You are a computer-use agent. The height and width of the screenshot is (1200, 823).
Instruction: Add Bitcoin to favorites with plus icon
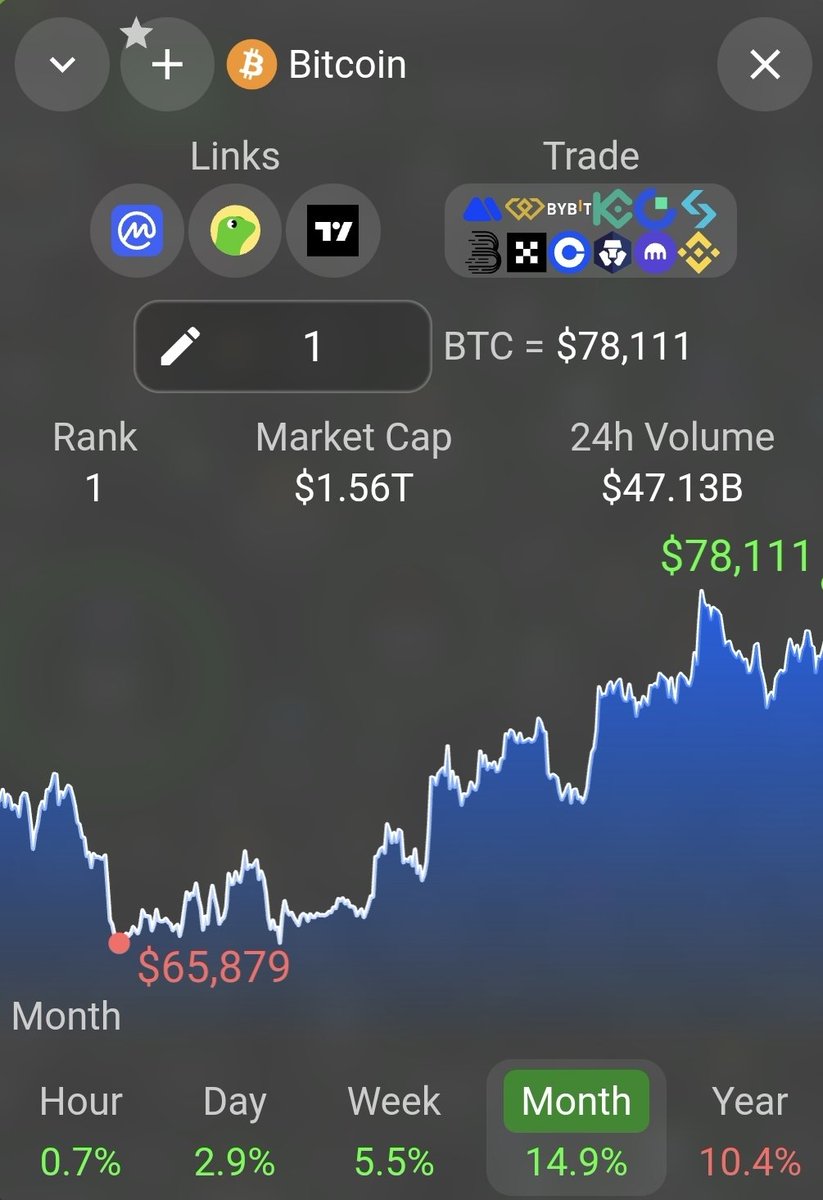pyautogui.click(x=167, y=65)
